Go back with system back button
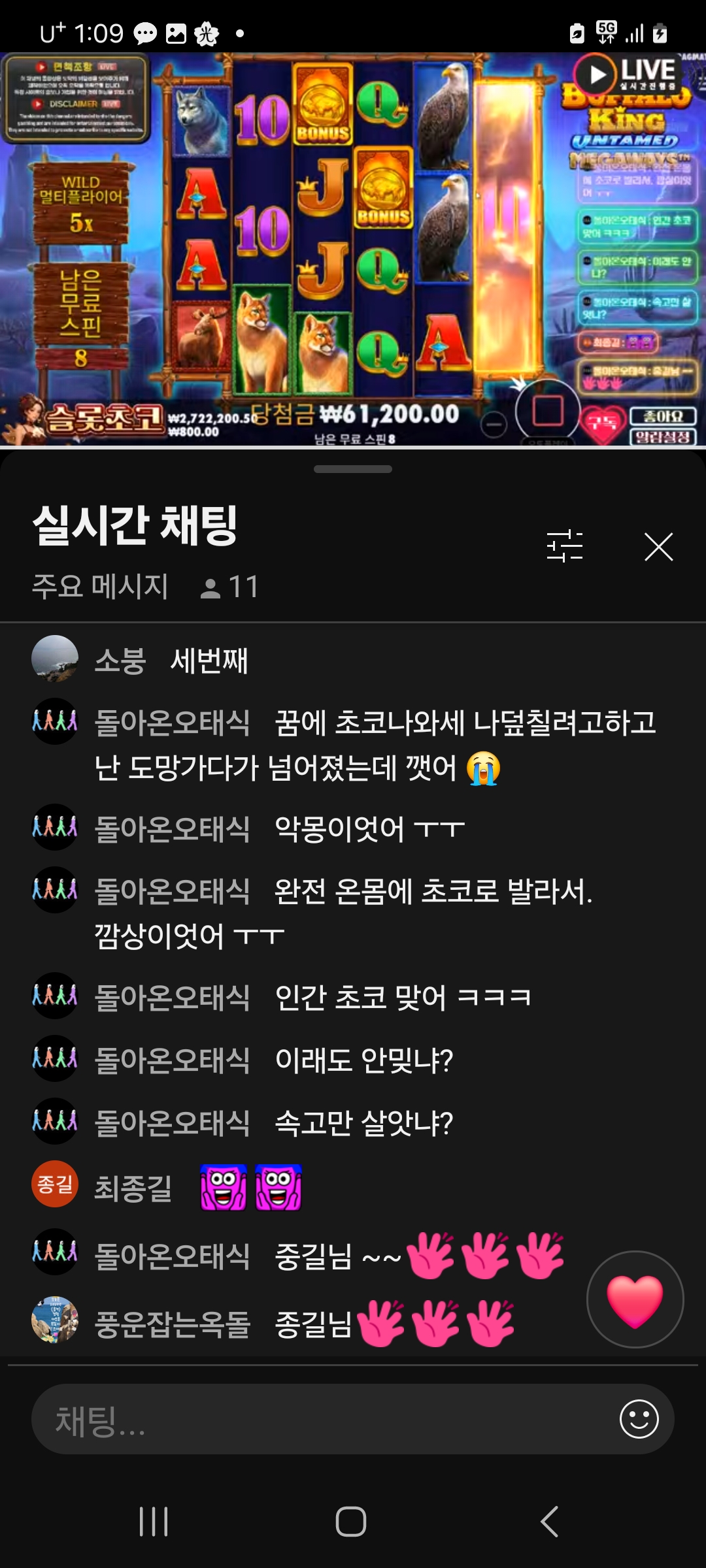 tap(550, 1522)
